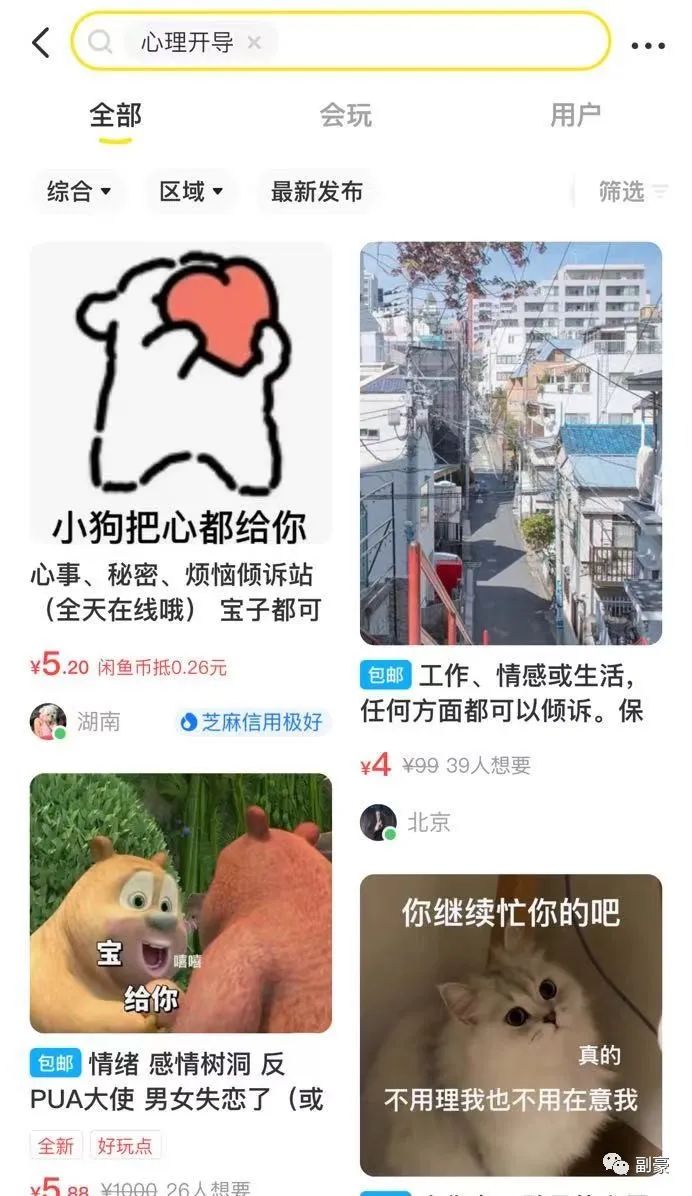Image resolution: width=692 pixels, height=1196 pixels.
Task: Expand the 区域 region dropdown
Action: point(191,191)
